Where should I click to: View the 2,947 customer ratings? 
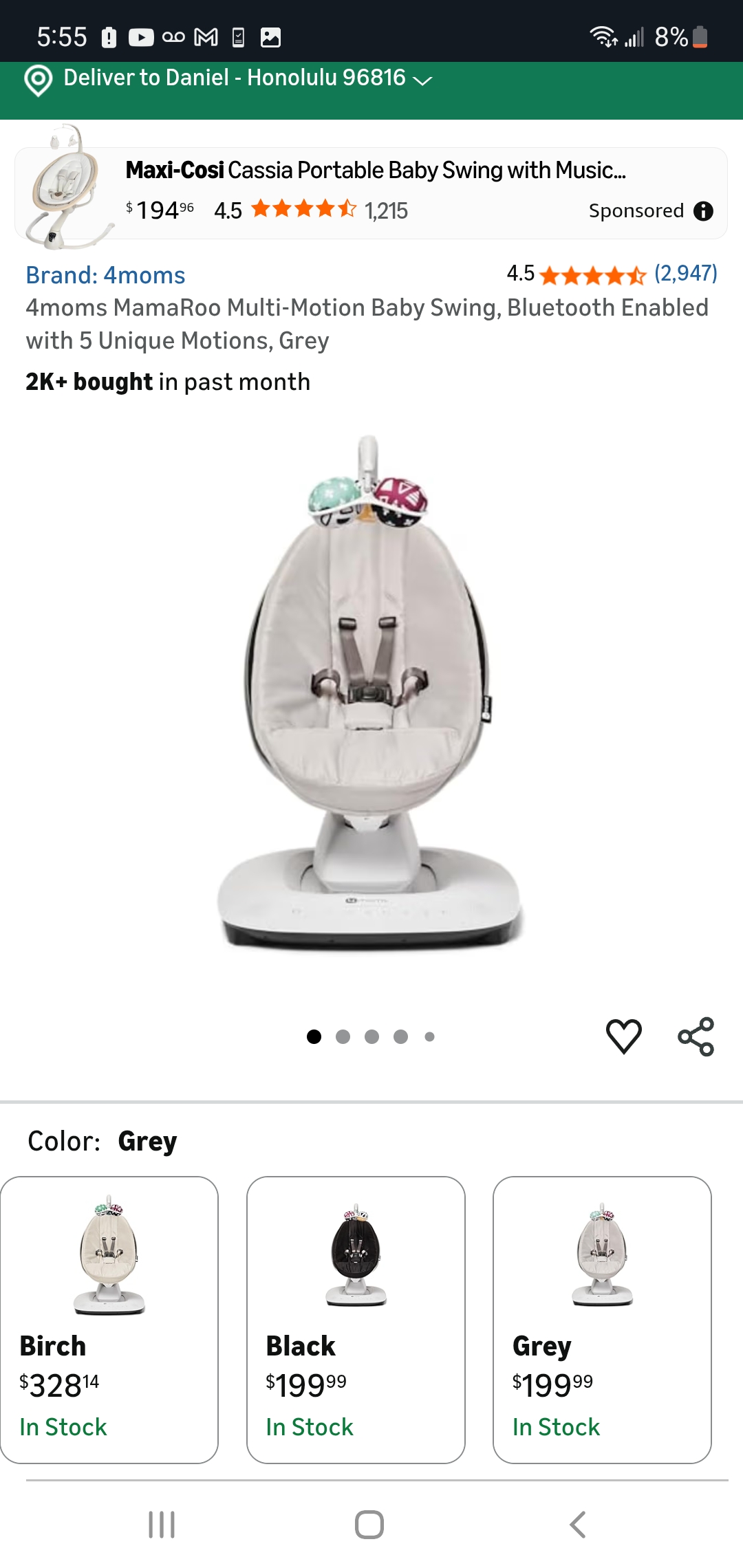(x=685, y=274)
